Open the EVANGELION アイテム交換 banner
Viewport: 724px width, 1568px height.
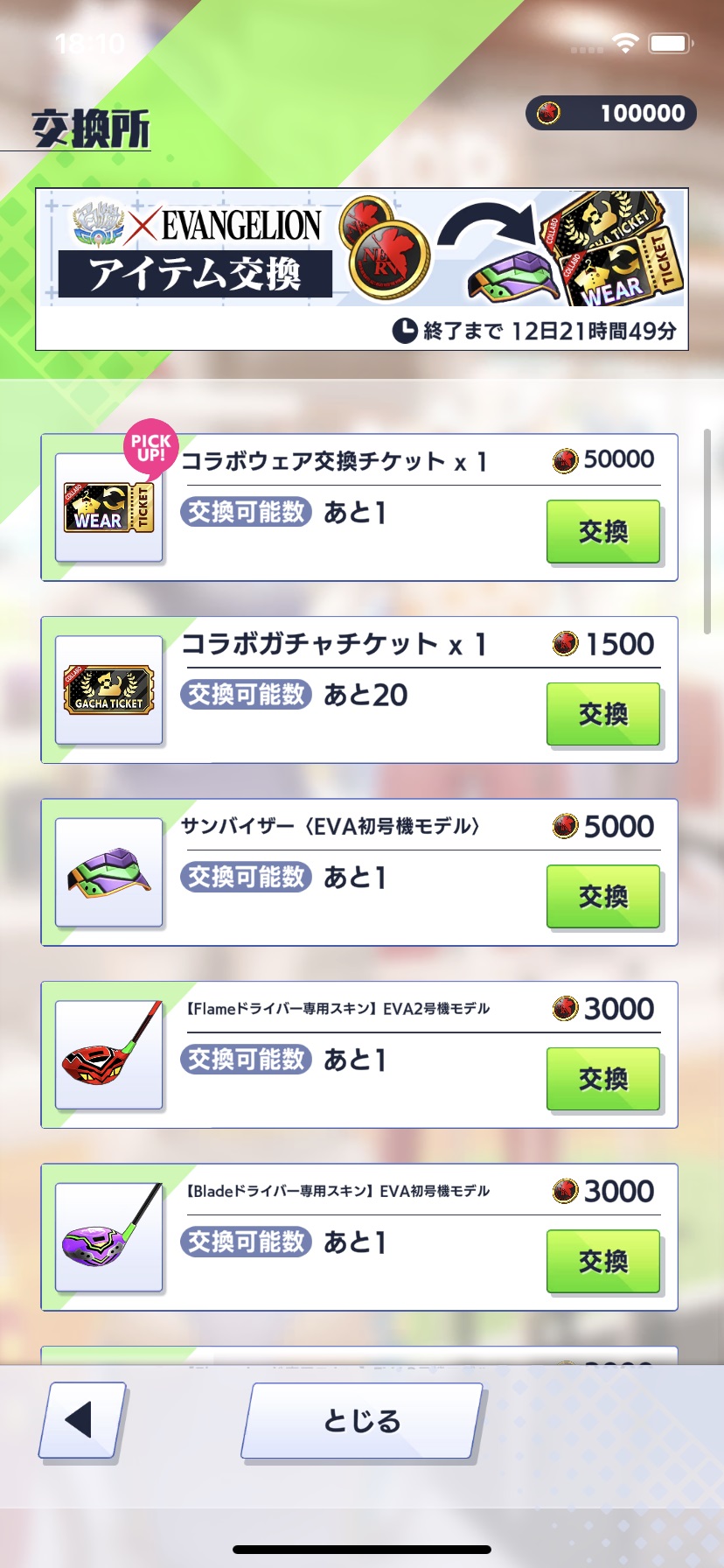[x=362, y=269]
